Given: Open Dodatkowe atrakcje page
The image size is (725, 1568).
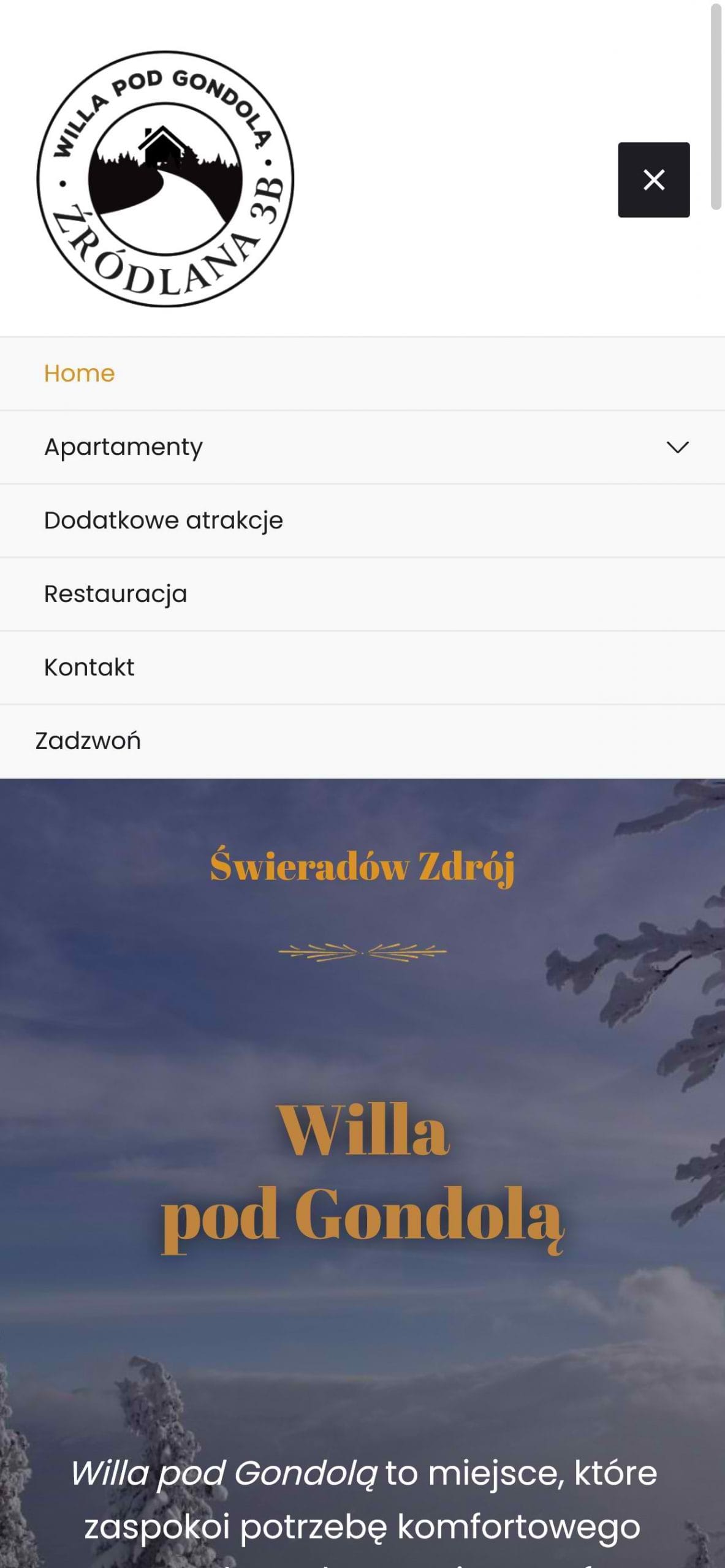Looking at the screenshot, I should pyautogui.click(x=164, y=520).
